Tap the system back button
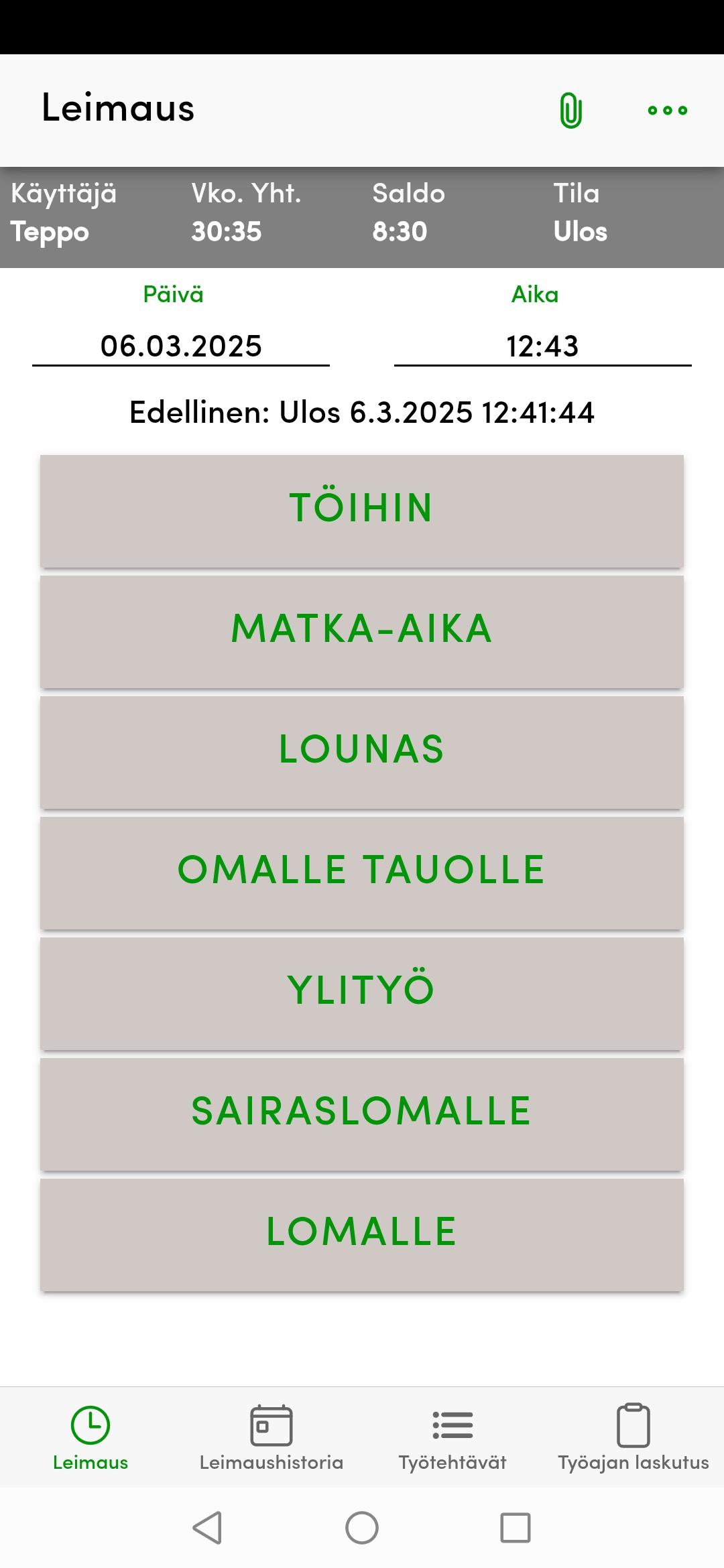This screenshot has height=1568, width=724. click(207, 1528)
